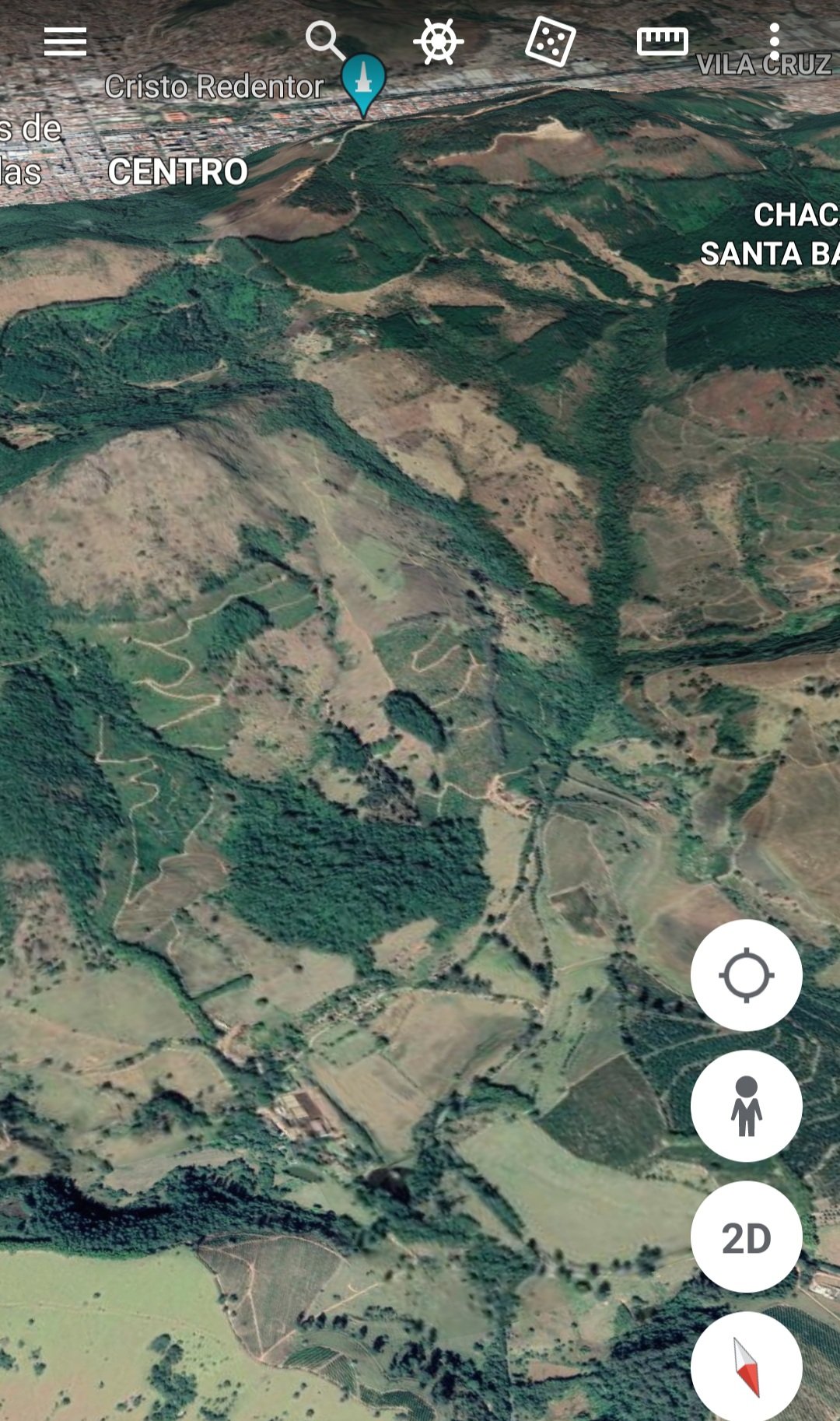Screen dimensions: 840x1421
Task: Reset orientation with the compass button
Action: coord(747,1367)
